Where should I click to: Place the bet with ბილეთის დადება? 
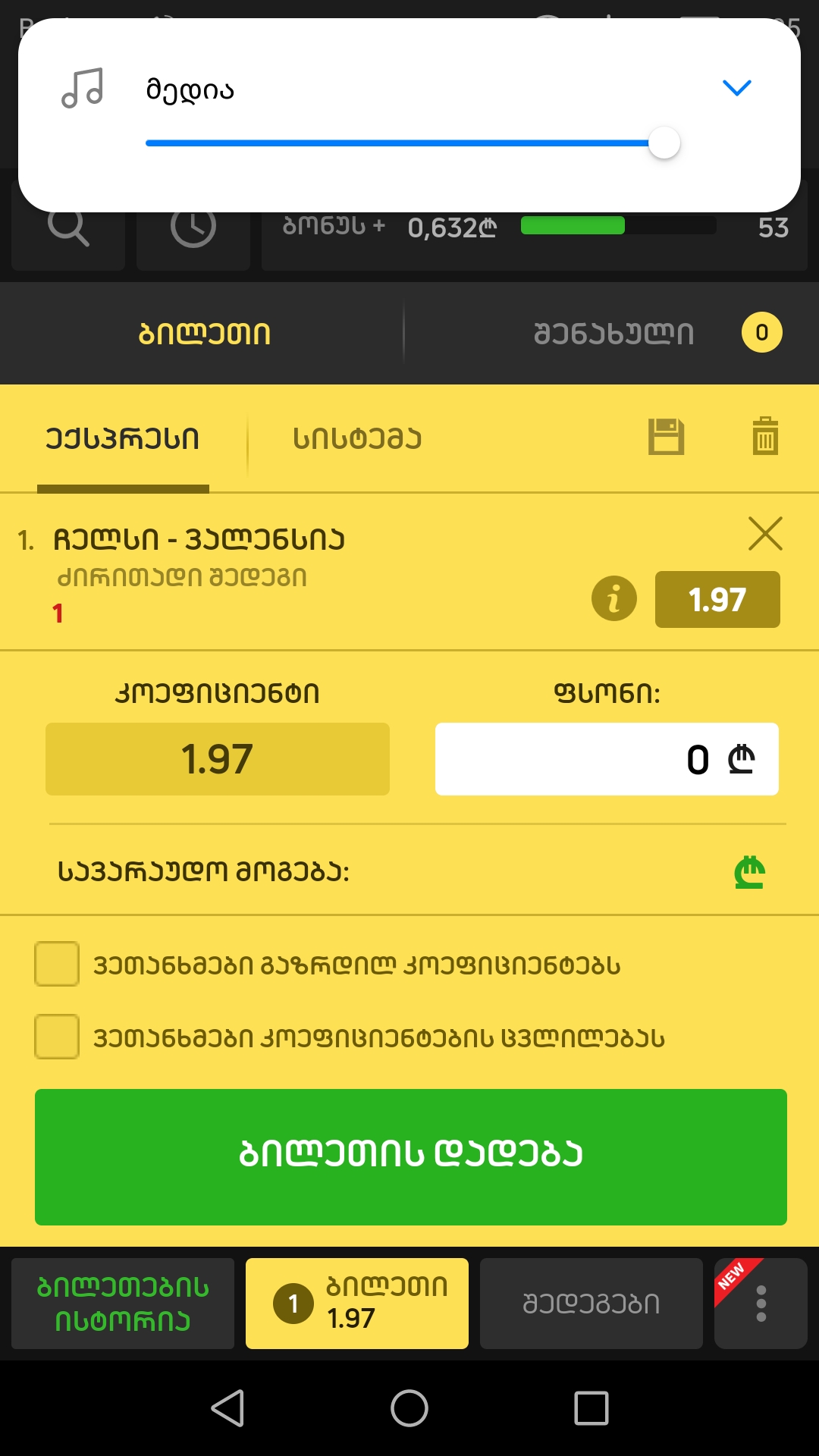tap(410, 1156)
